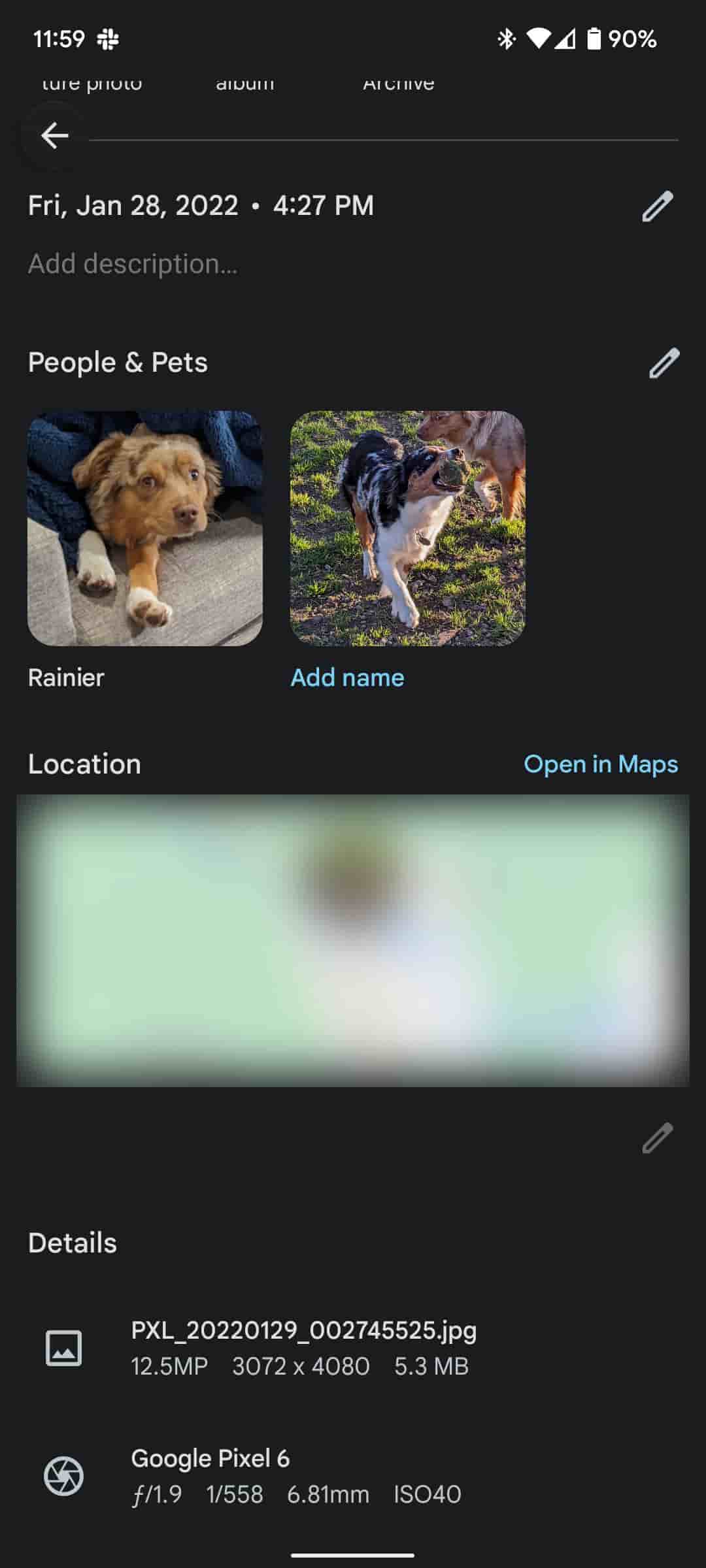Open Rainier's face group

[145, 528]
